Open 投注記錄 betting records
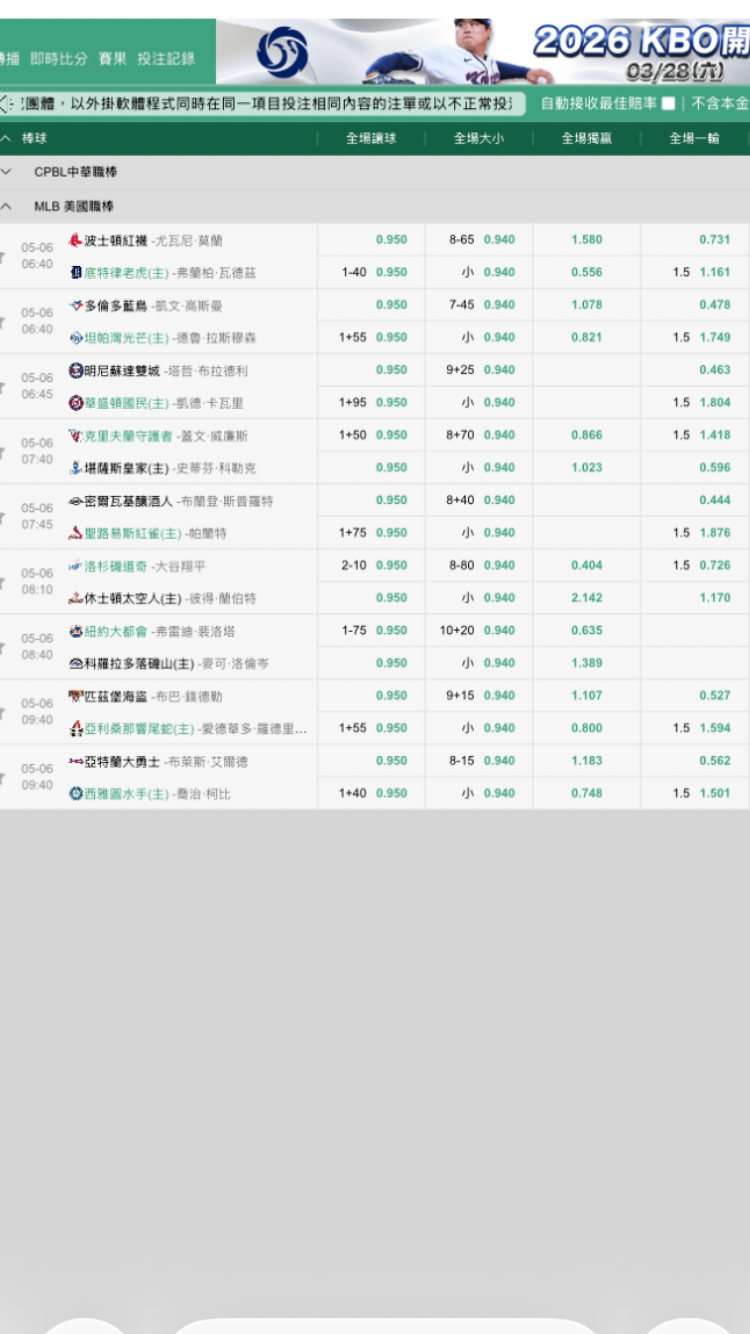 coord(166,59)
